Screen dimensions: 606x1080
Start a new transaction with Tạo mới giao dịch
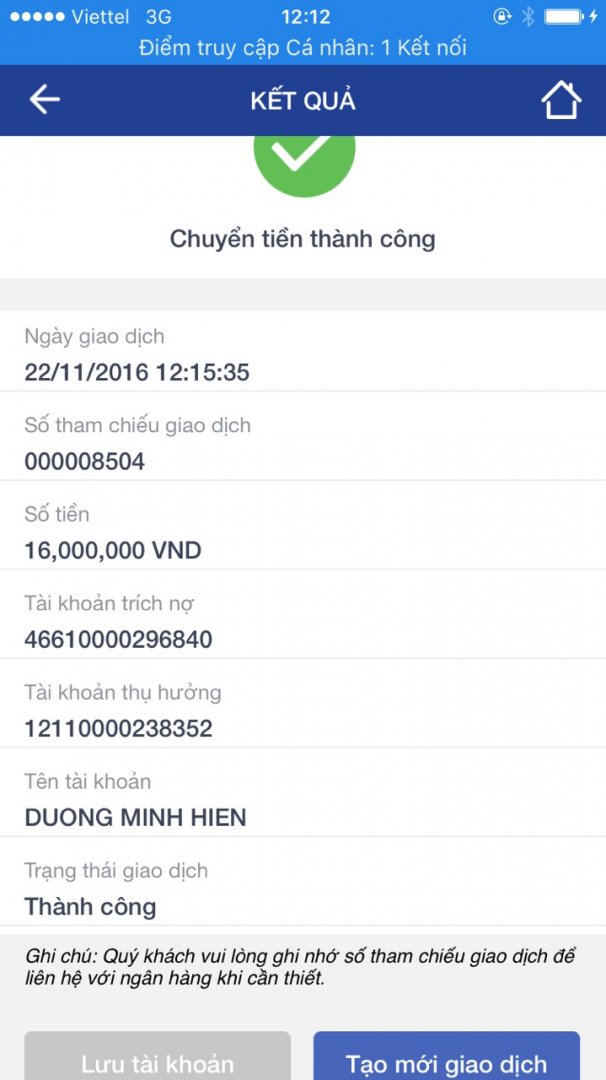point(446,1060)
